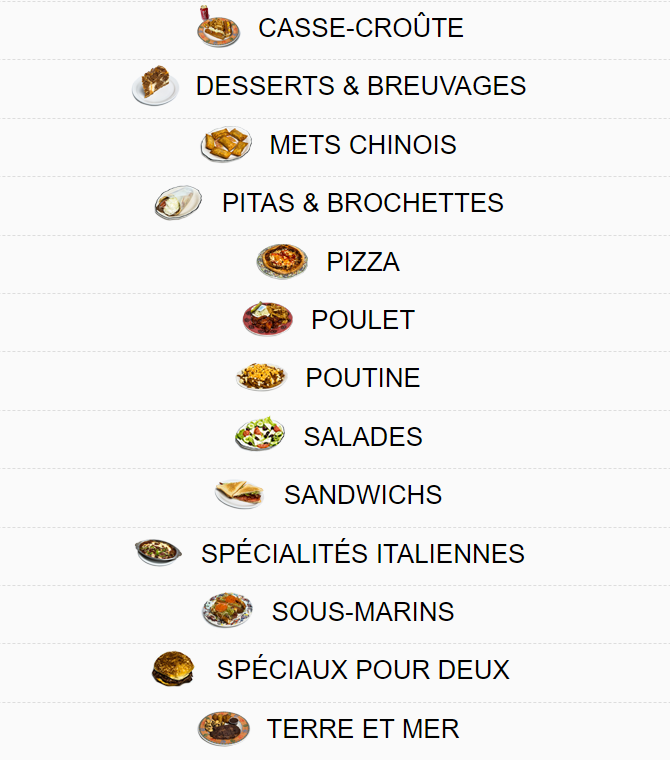Open the Poutine section

[x=362, y=378]
